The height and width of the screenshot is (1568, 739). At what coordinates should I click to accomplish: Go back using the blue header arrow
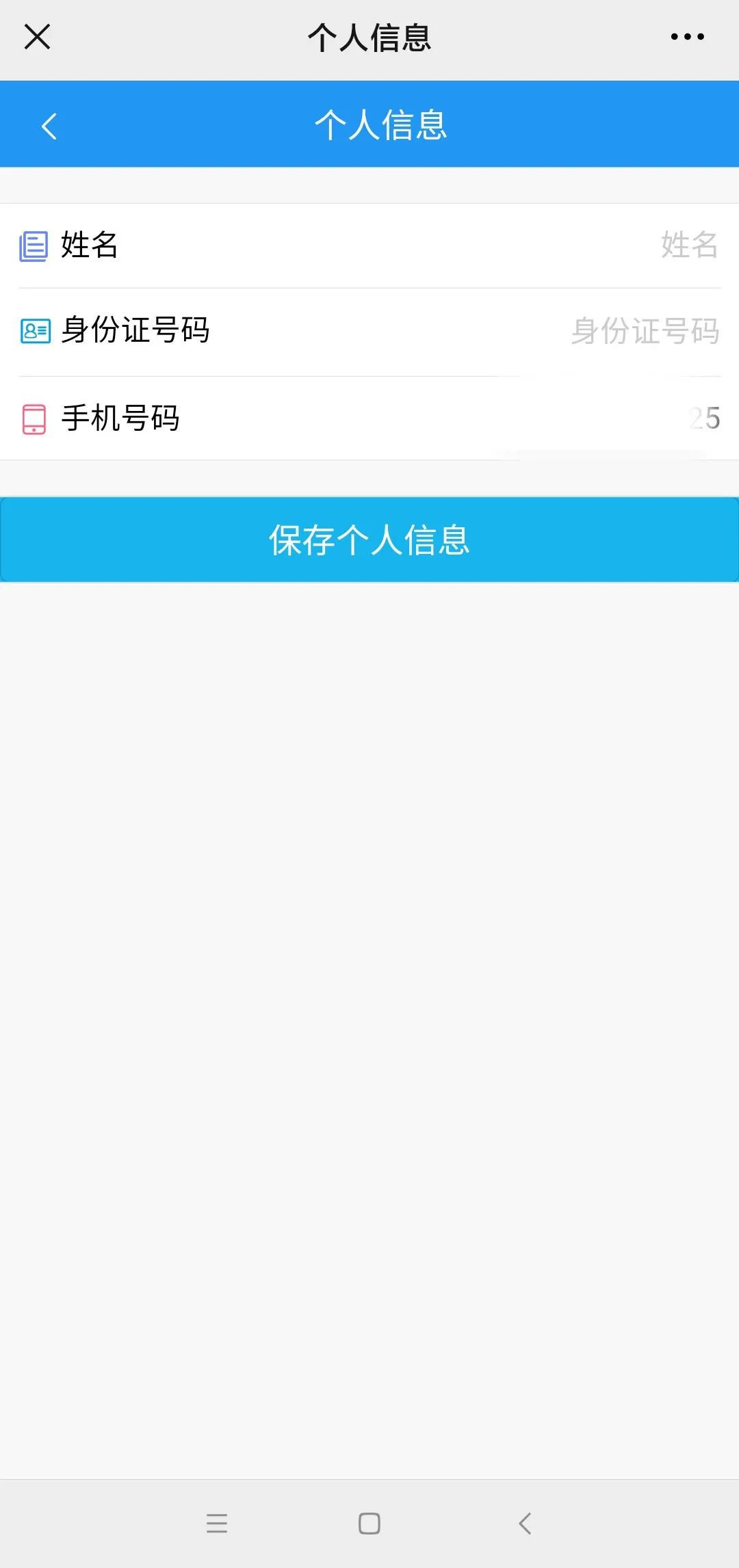tap(49, 126)
